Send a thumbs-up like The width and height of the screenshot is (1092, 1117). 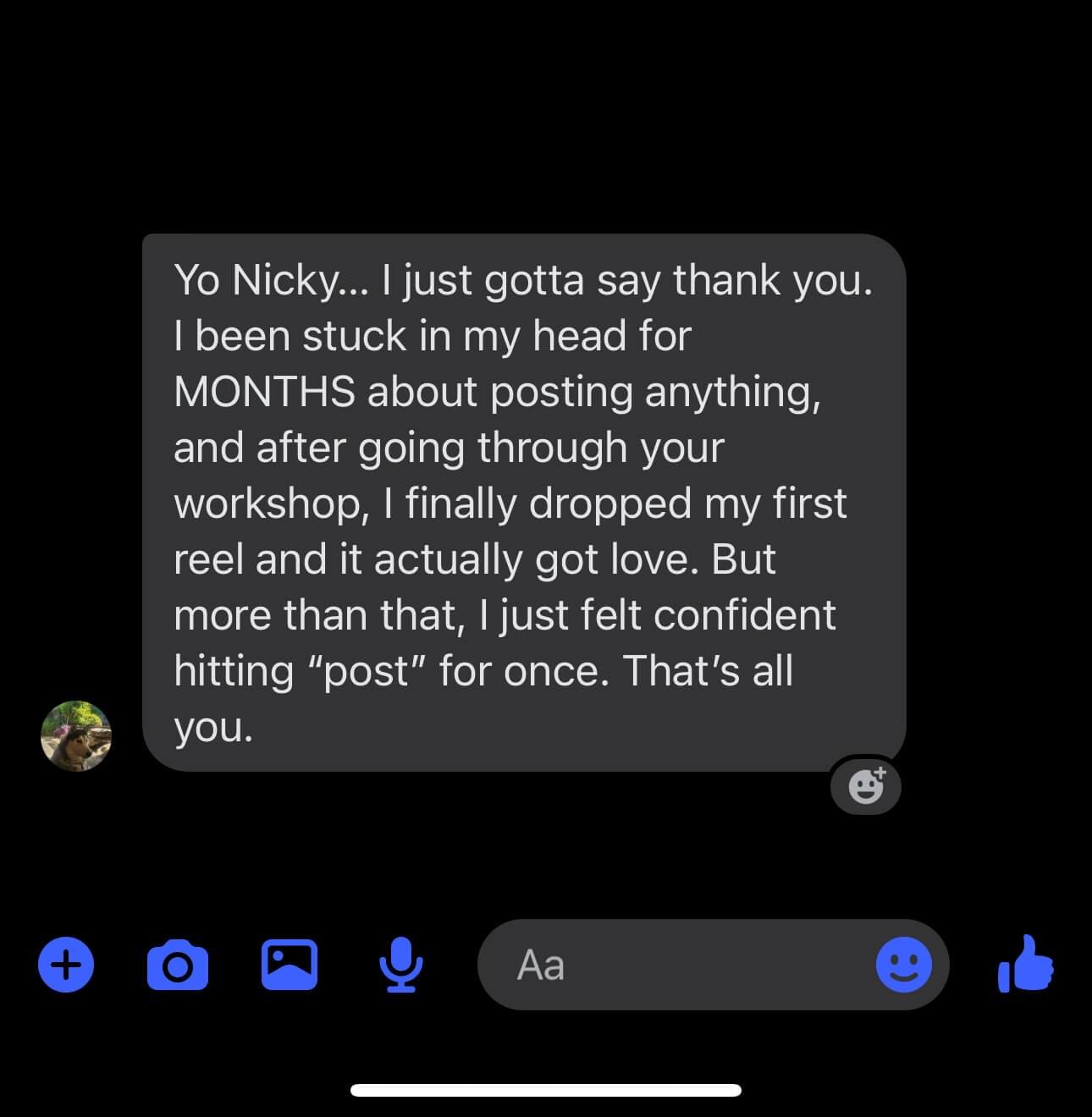click(x=1025, y=964)
